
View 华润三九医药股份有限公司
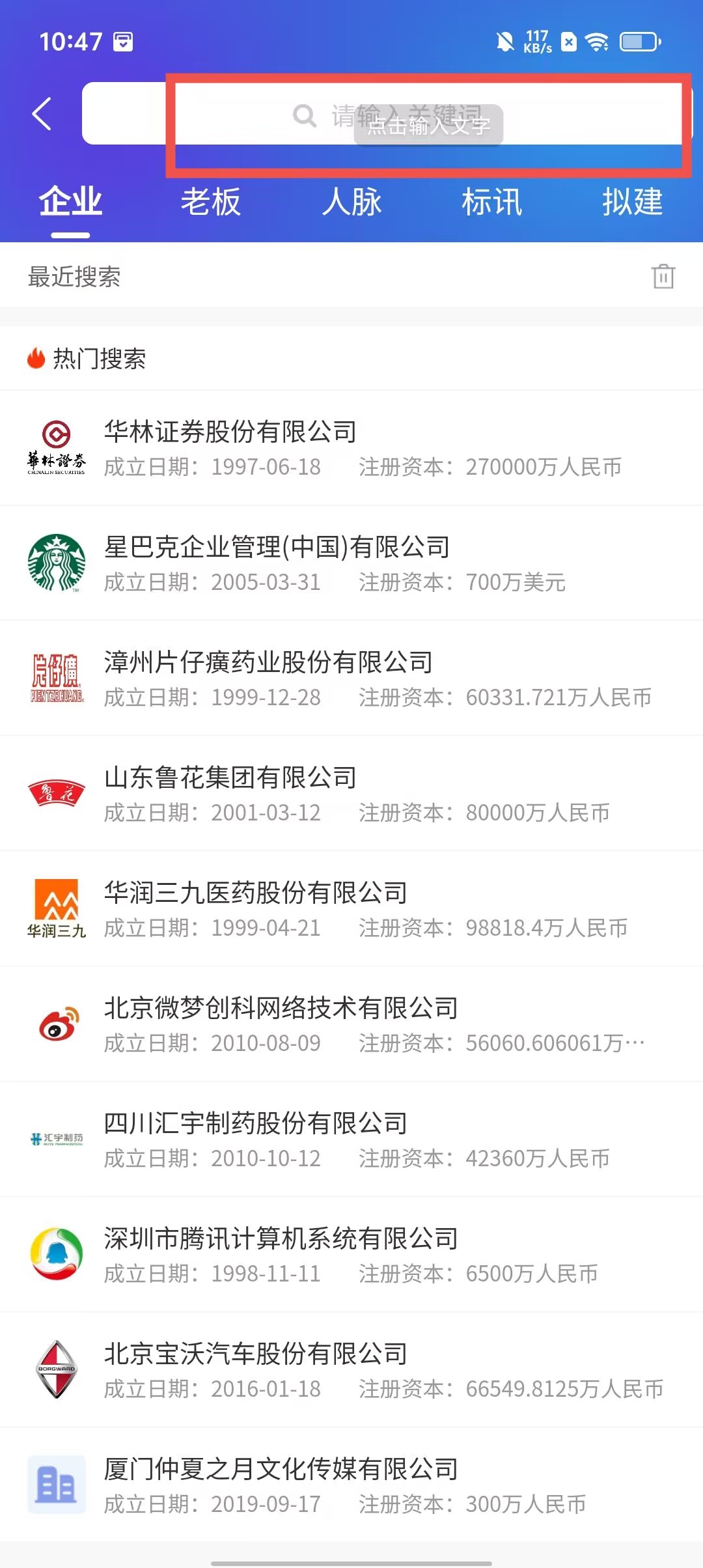[351, 909]
